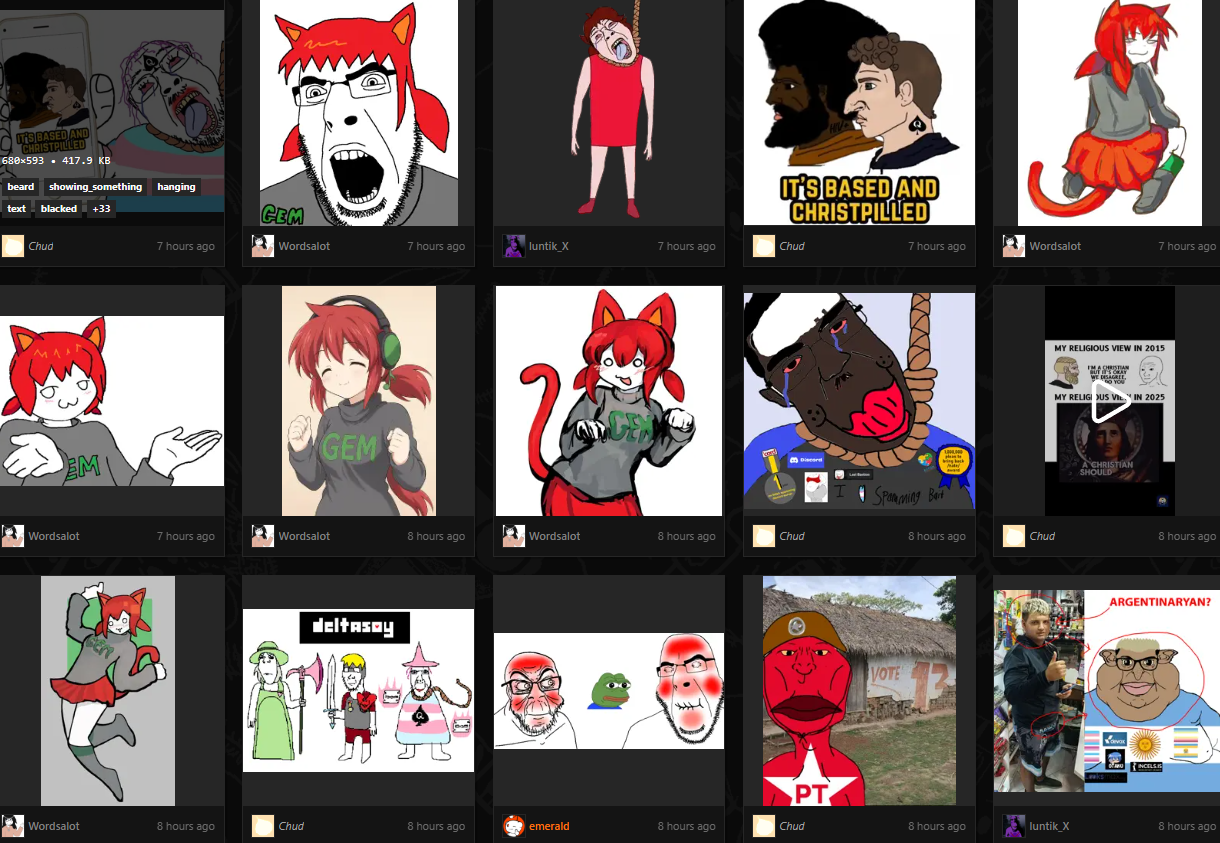Open the red-faced "PT" star shirt image
The image size is (1220, 843).
coord(859,690)
